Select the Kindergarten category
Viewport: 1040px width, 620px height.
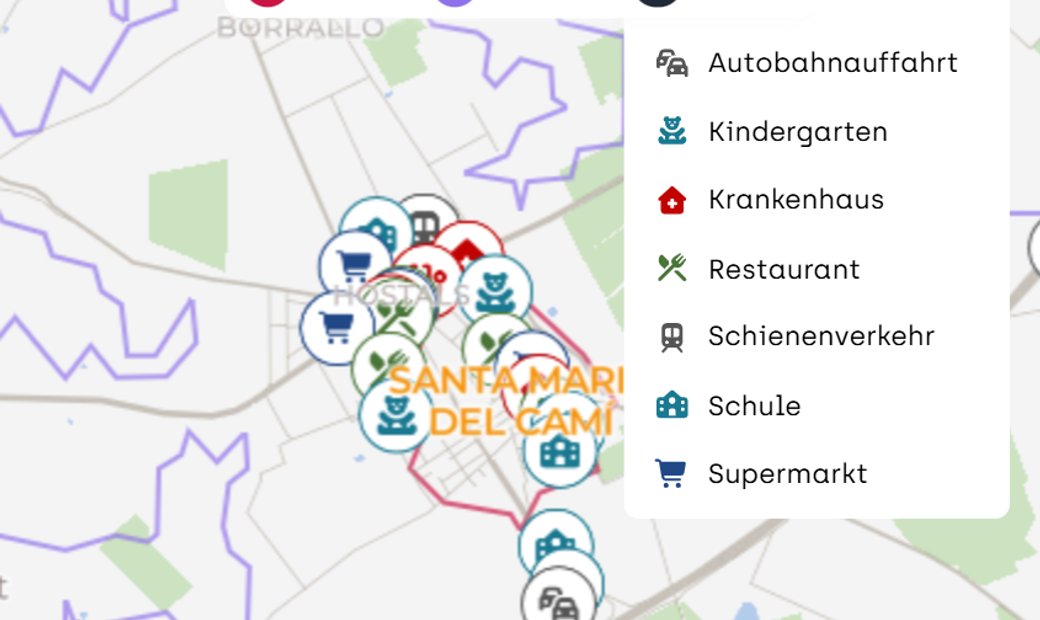[x=797, y=131]
